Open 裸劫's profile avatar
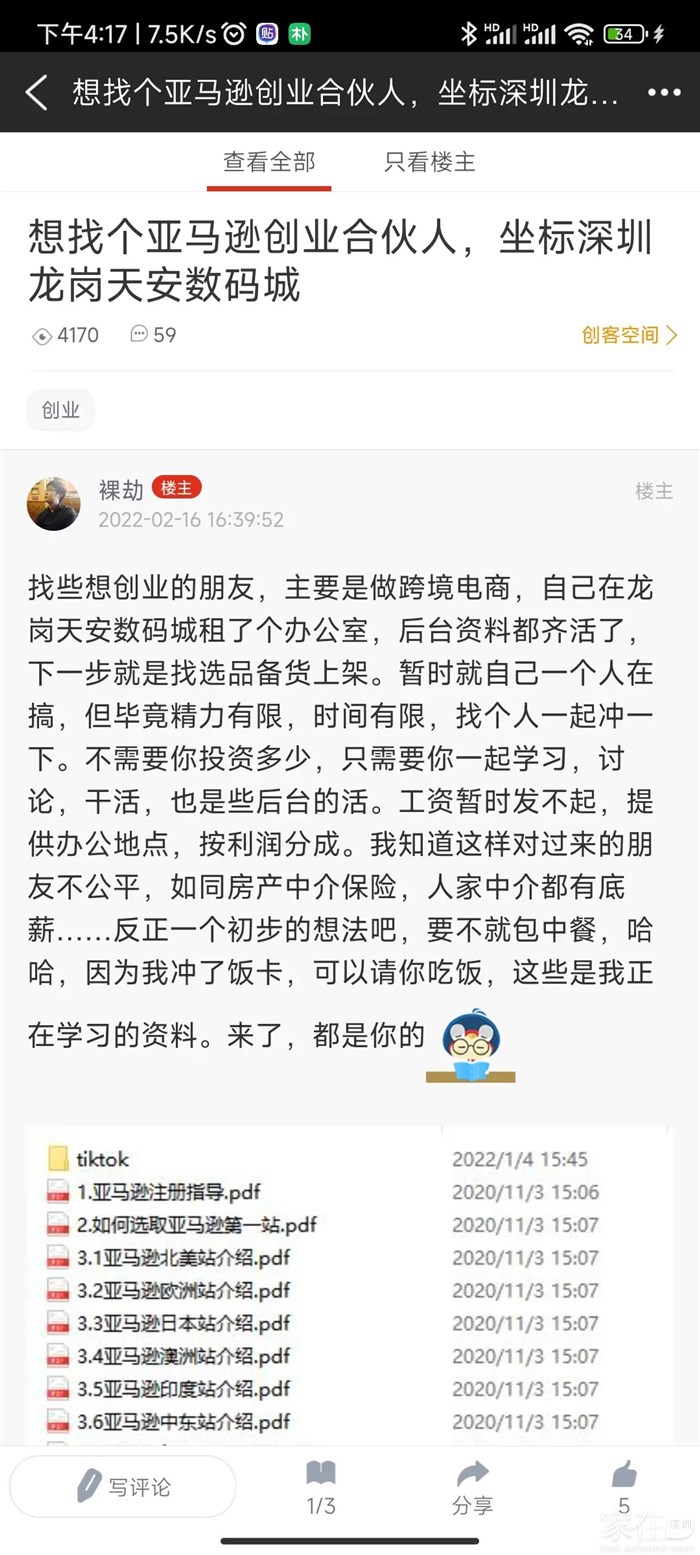The height and width of the screenshot is (1555, 700). click(x=53, y=503)
